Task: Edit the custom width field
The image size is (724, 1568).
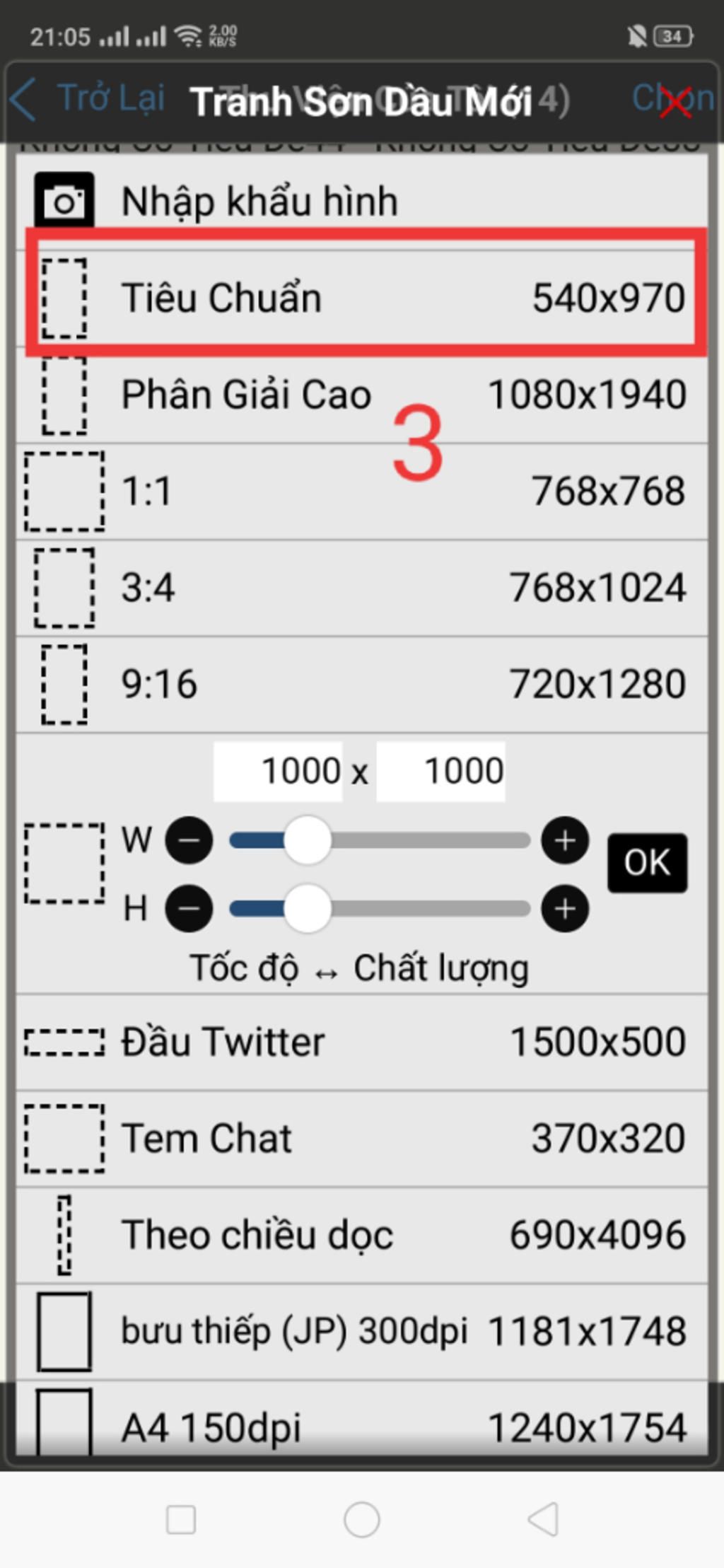Action: point(279,771)
